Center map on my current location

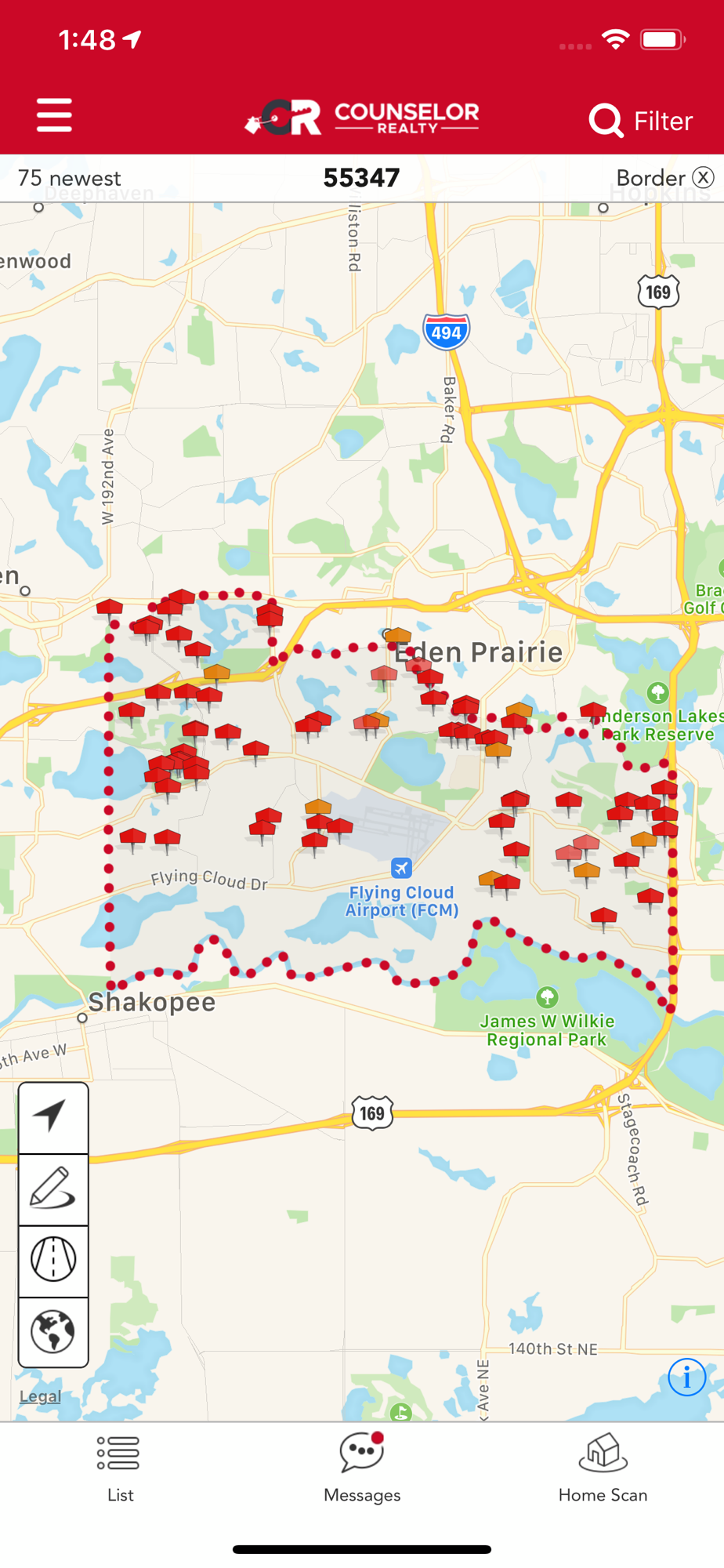click(53, 1116)
